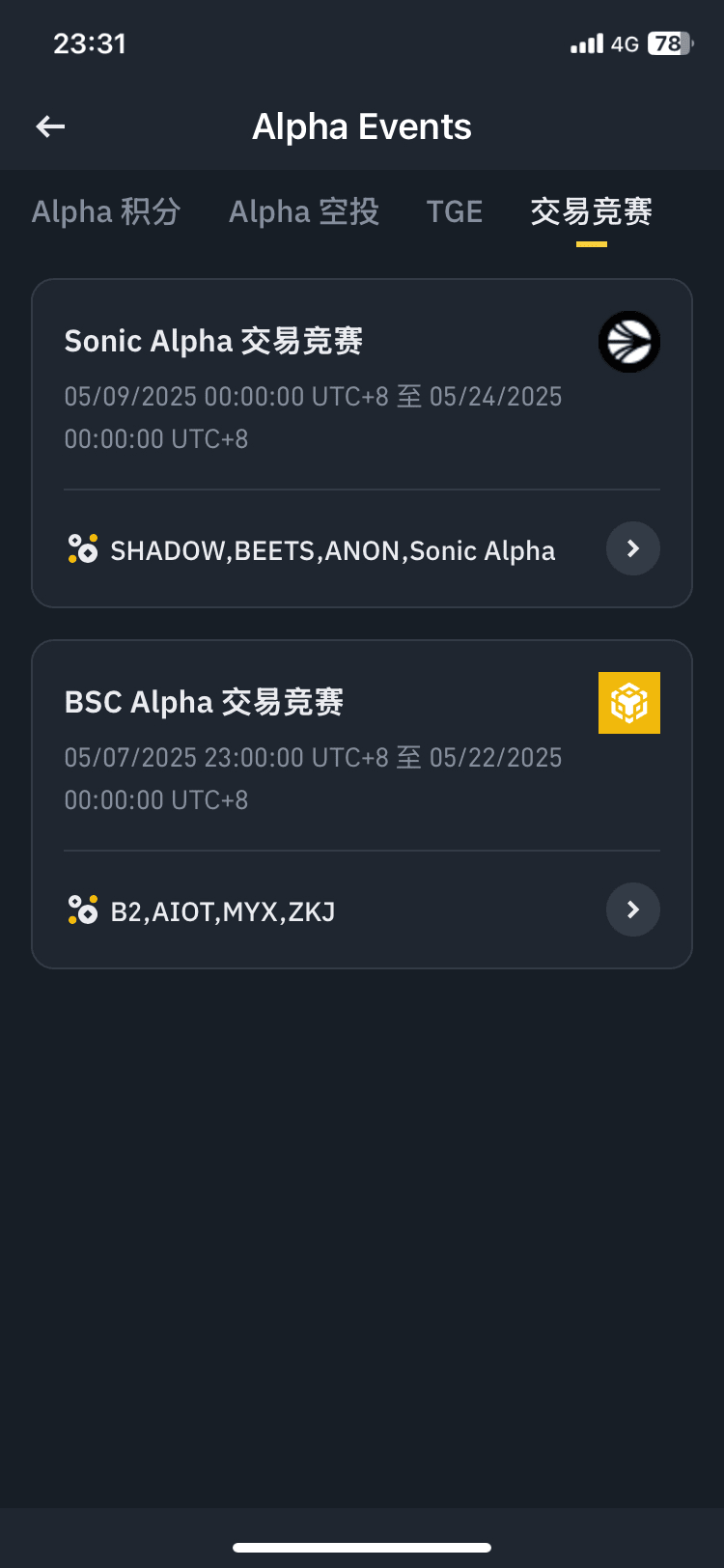
Task: Tap the chevron next to B2,AIOT,MYX,ZKJ
Action: coord(633,910)
